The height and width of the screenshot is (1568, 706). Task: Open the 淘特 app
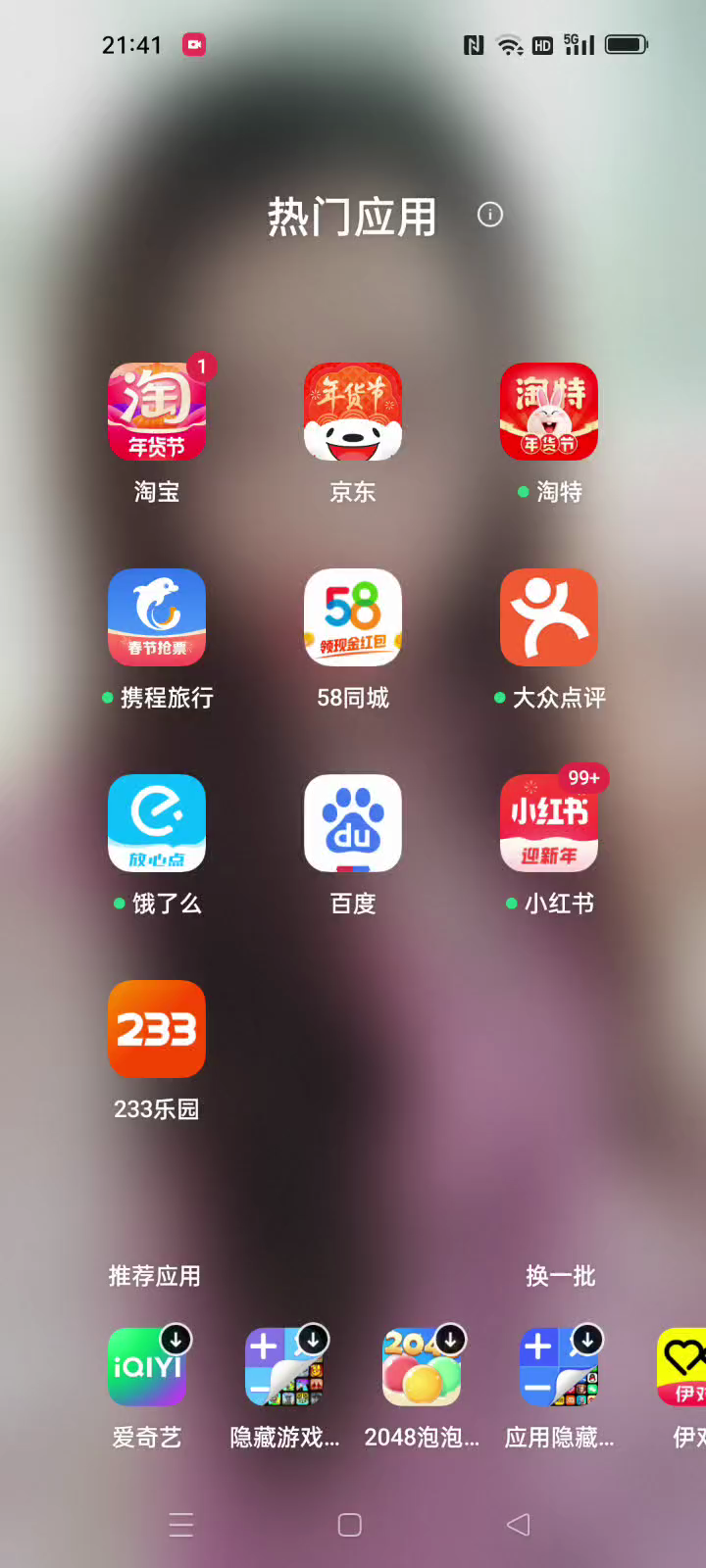pyautogui.click(x=549, y=412)
